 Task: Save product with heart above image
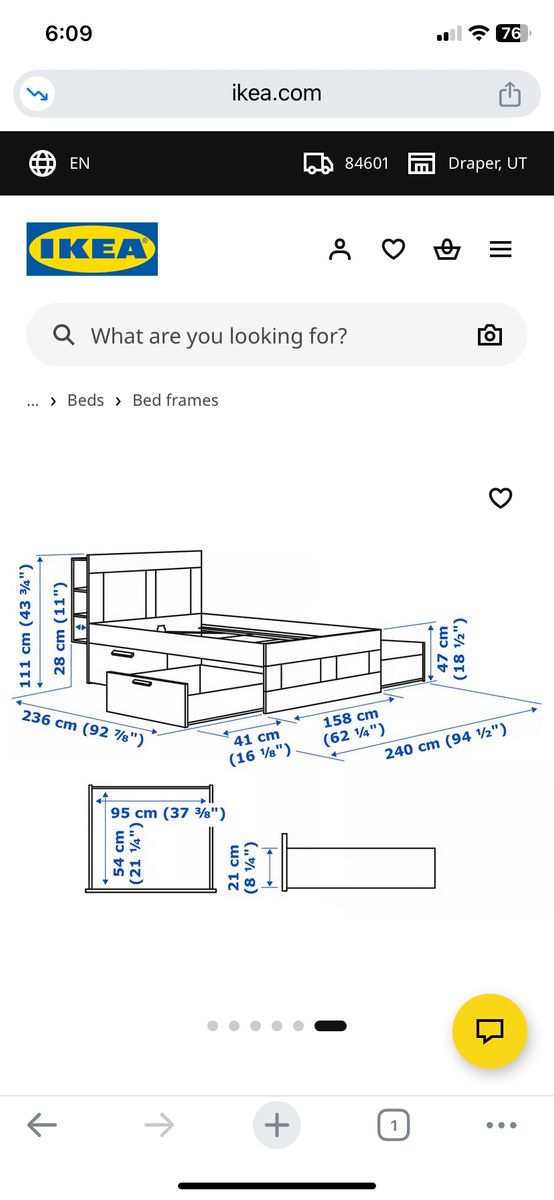[x=500, y=498]
